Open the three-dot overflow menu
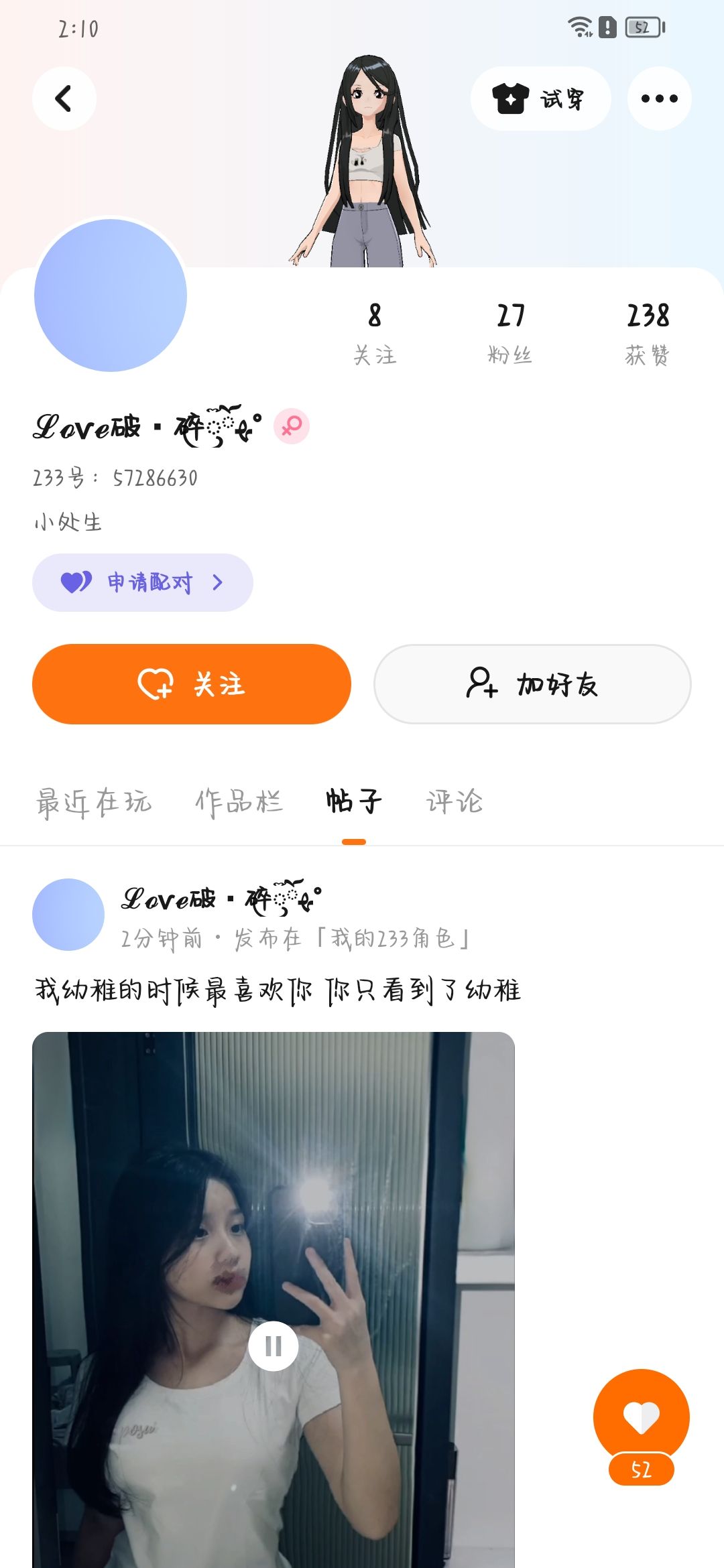Screen dimensions: 724x1568 point(659,99)
